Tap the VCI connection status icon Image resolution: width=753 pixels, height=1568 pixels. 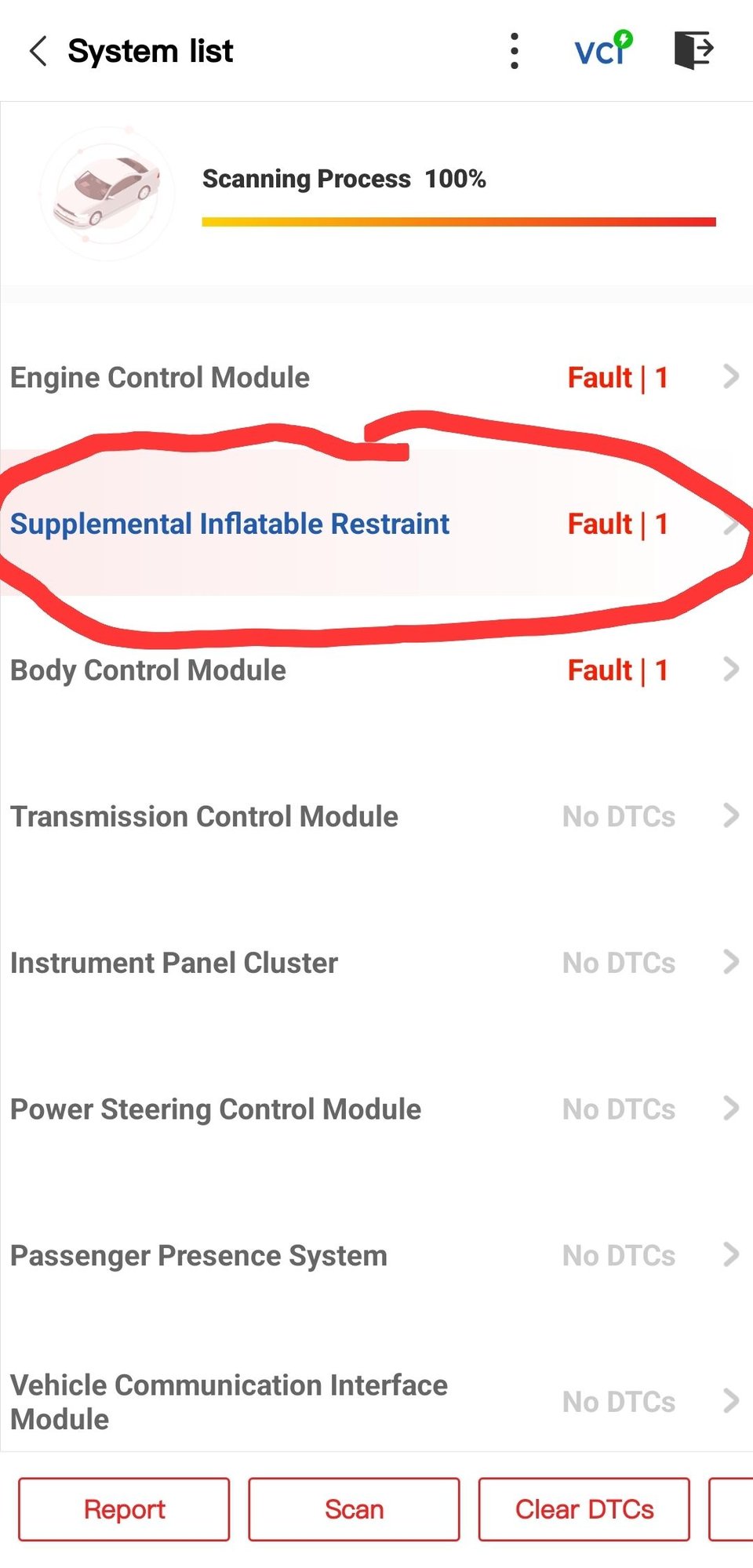point(603,49)
